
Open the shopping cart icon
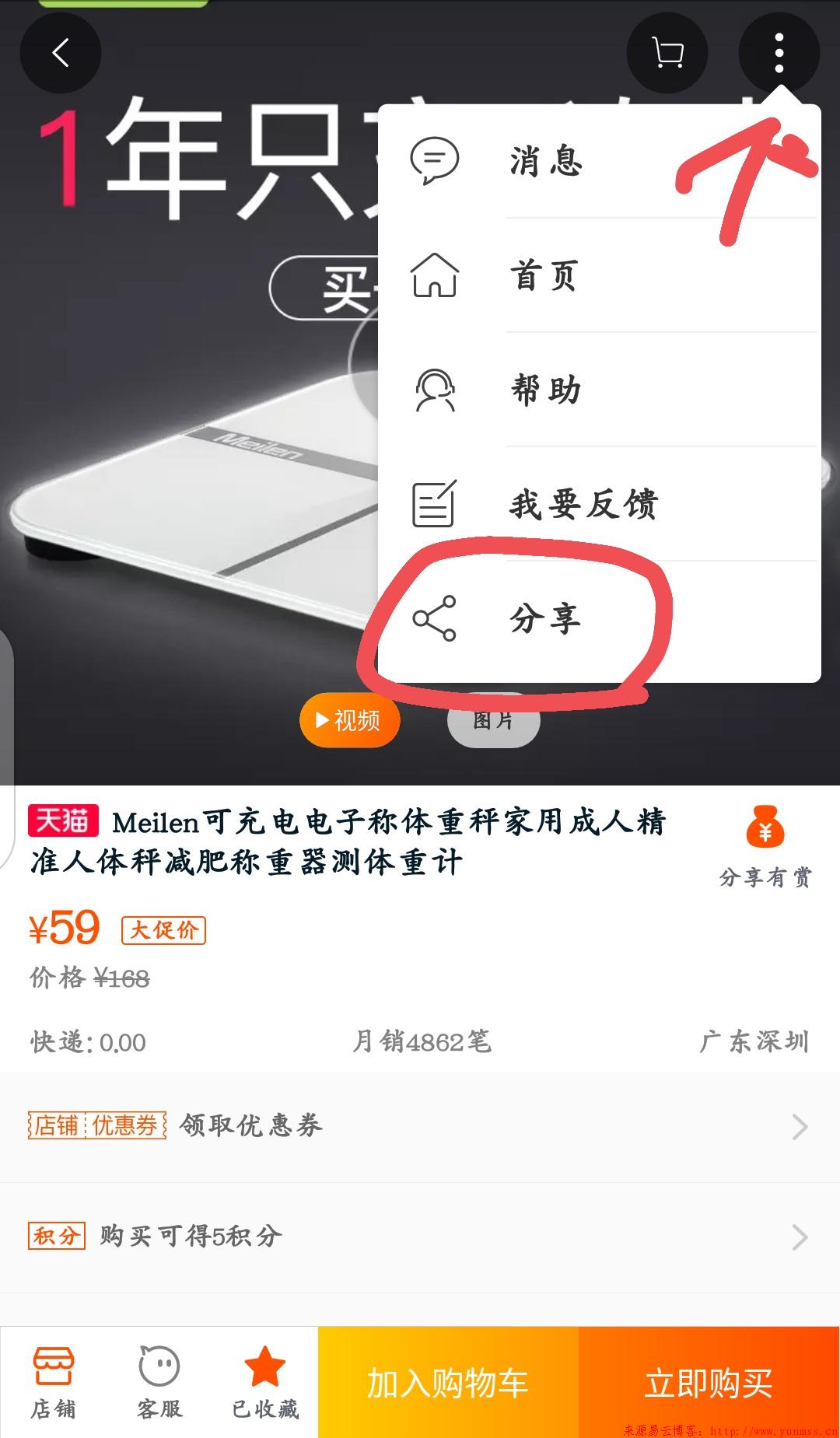click(x=667, y=53)
